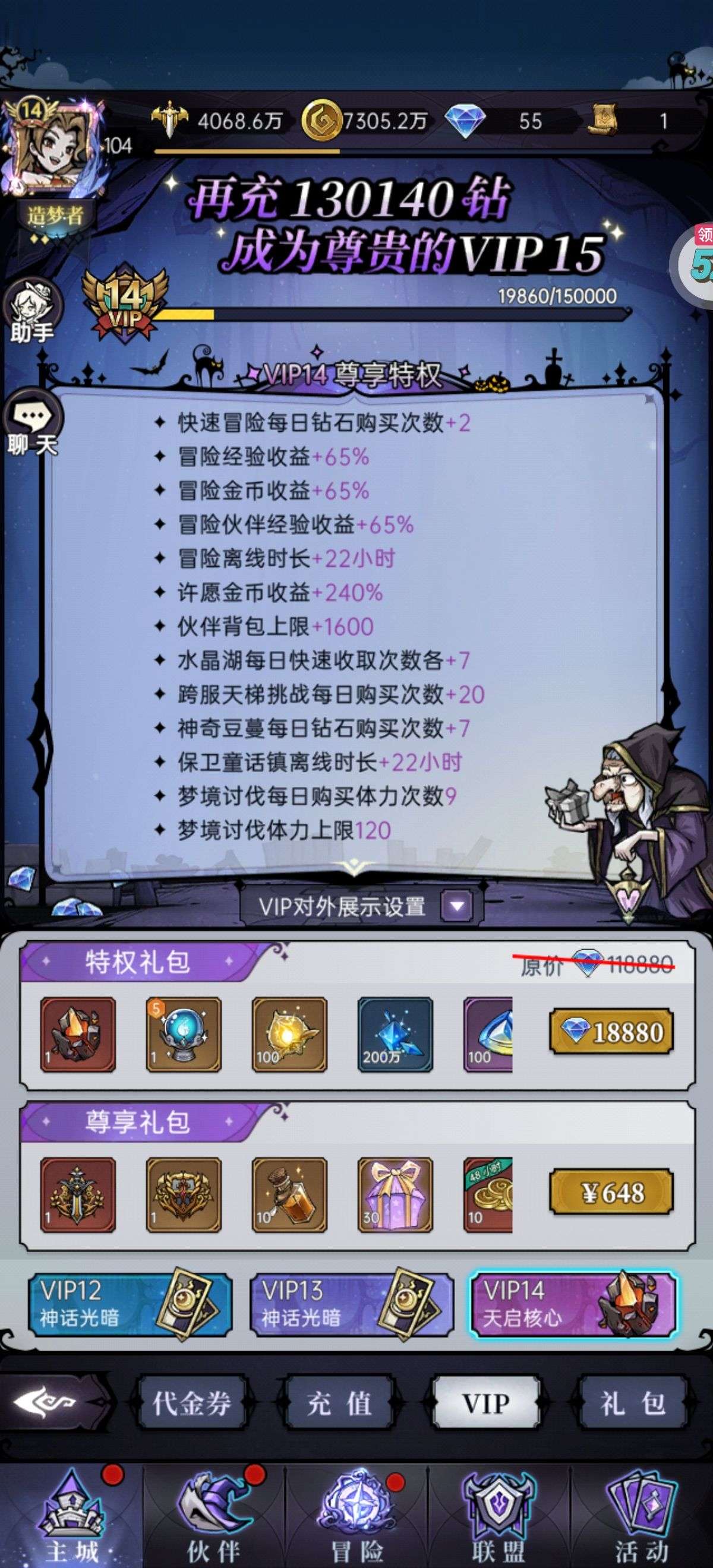Purchase 尊享礼包 for ¥648
The width and height of the screenshot is (713, 1568).
tap(611, 1193)
